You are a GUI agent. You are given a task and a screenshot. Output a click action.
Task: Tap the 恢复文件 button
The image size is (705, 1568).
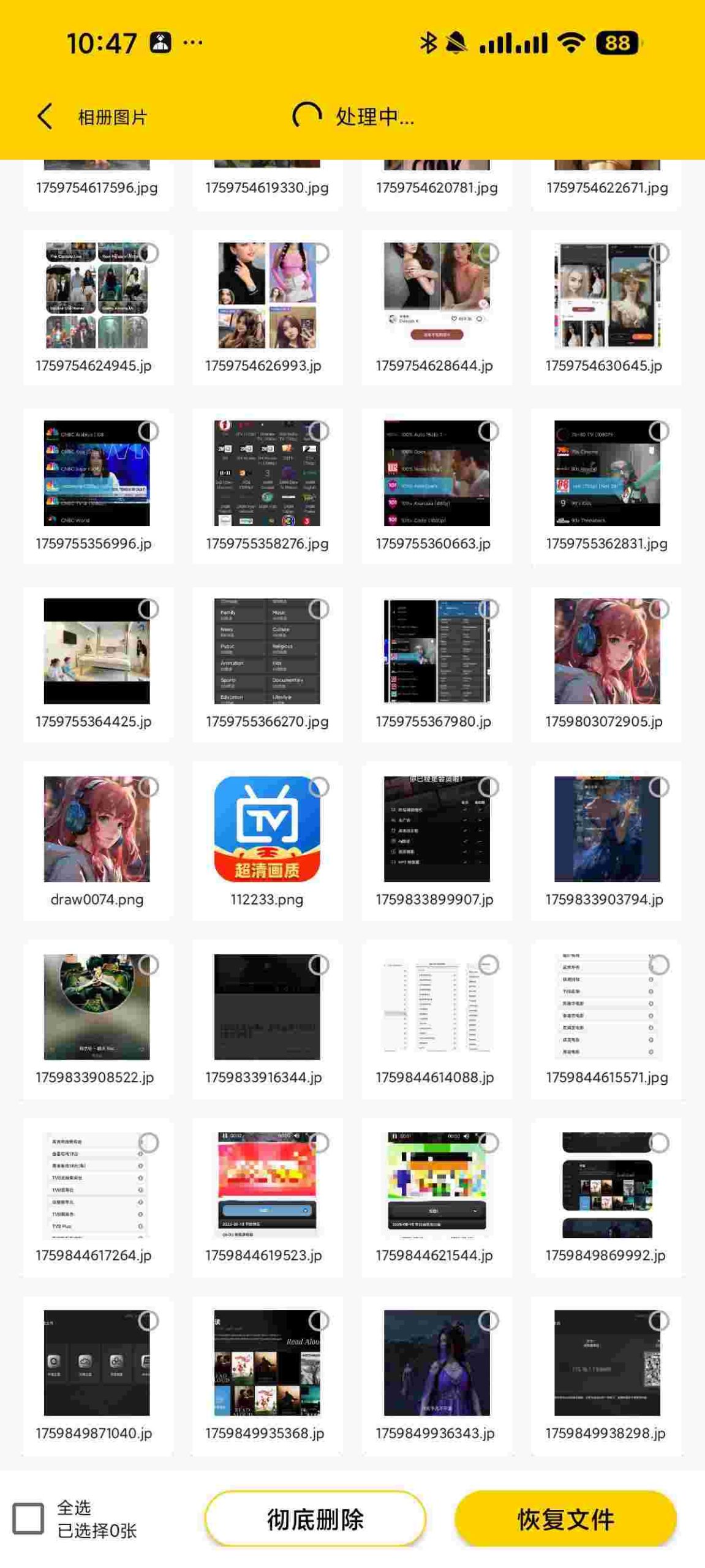[565, 1519]
